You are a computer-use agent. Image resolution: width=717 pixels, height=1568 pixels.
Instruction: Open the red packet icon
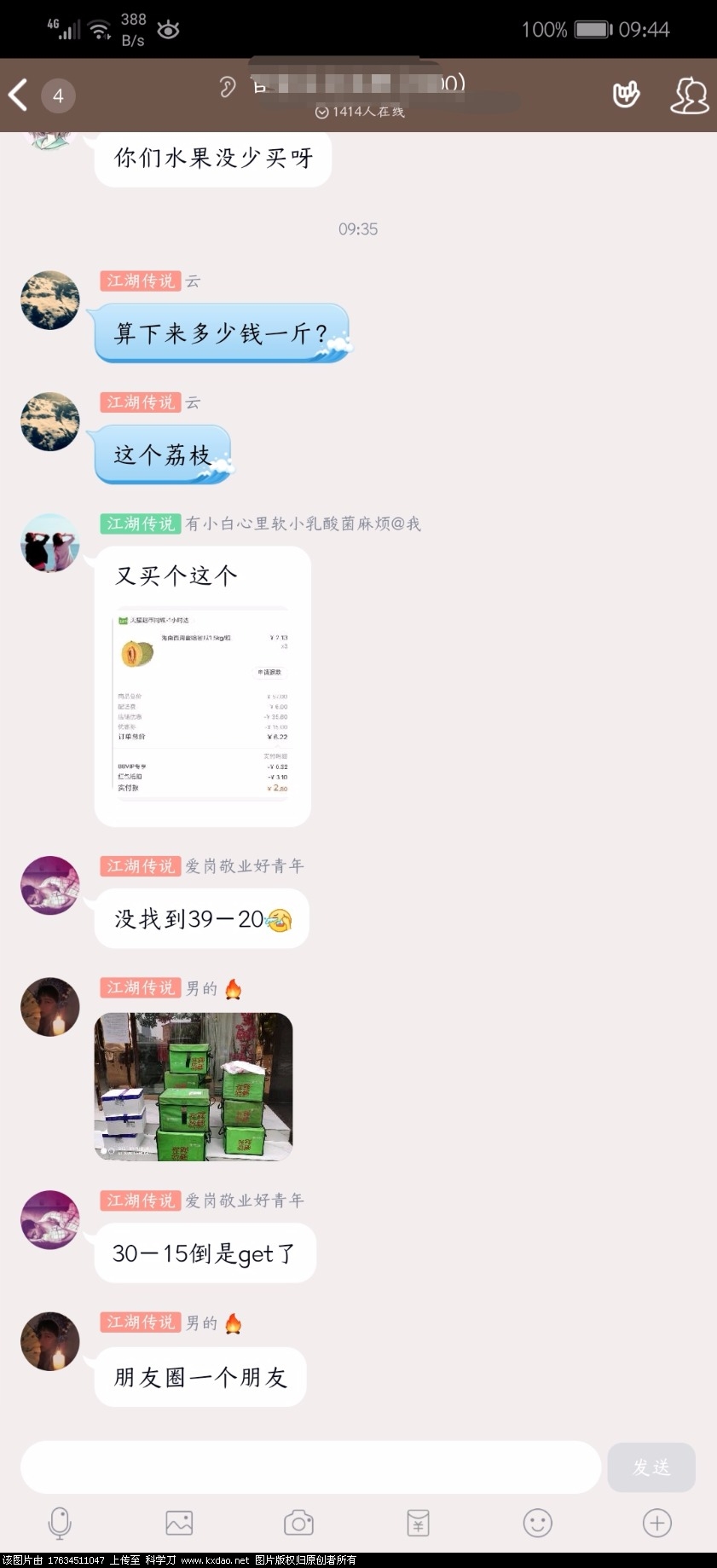click(418, 1523)
